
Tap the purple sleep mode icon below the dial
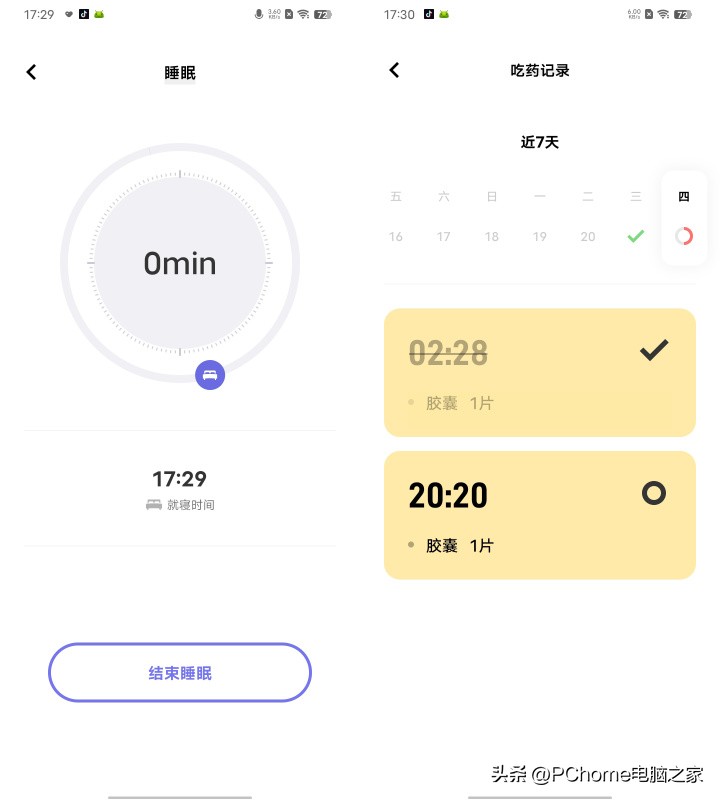tap(210, 375)
